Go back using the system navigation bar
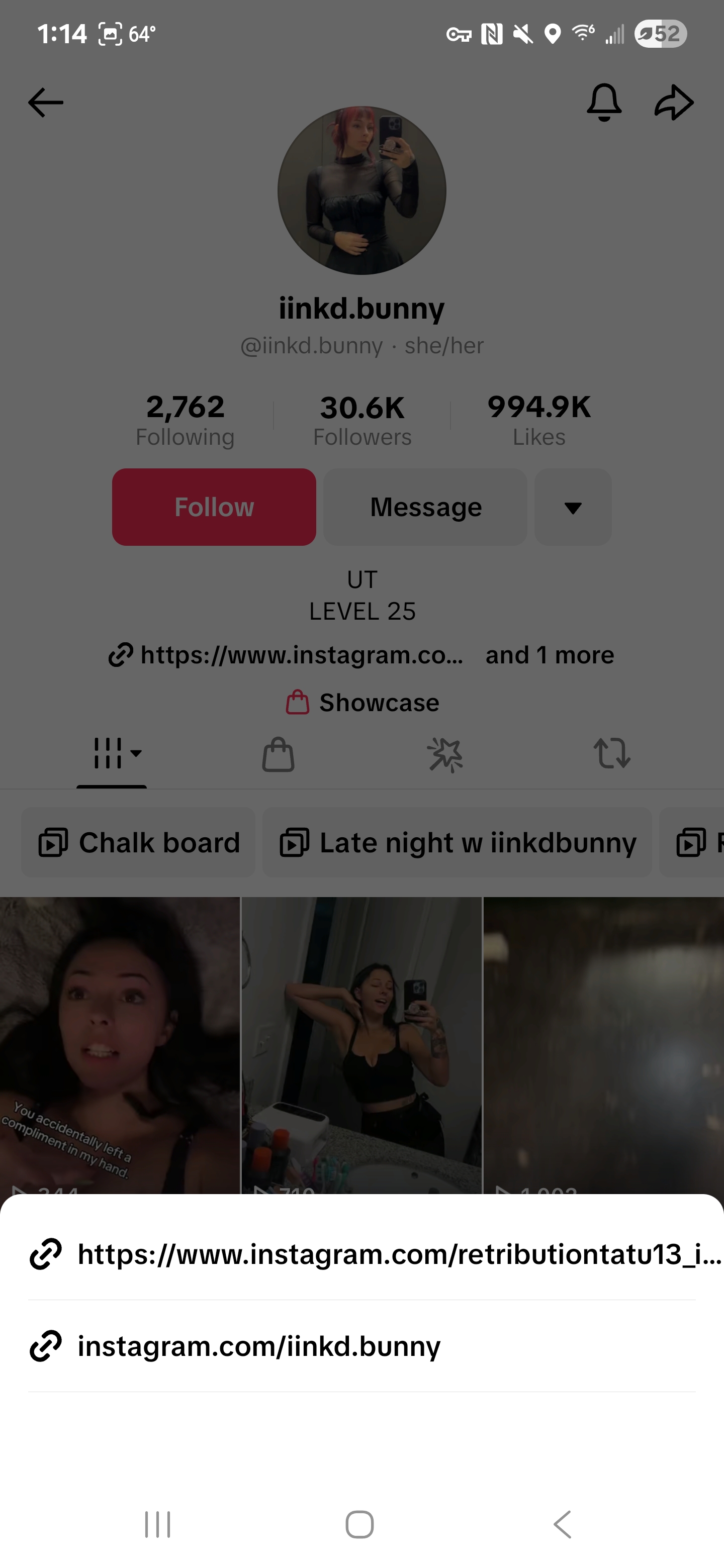Image resolution: width=724 pixels, height=1568 pixels. (563, 1524)
